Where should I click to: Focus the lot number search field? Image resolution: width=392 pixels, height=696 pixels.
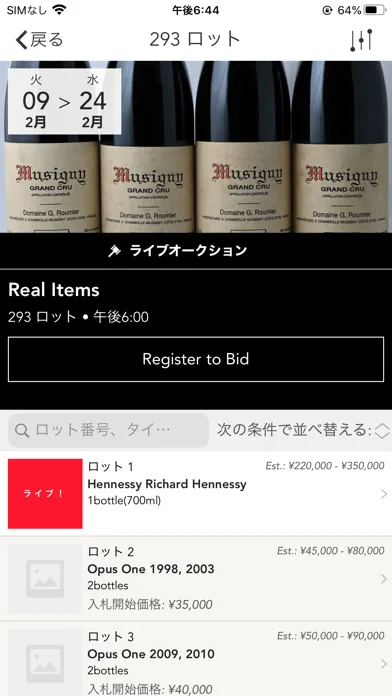point(108,430)
